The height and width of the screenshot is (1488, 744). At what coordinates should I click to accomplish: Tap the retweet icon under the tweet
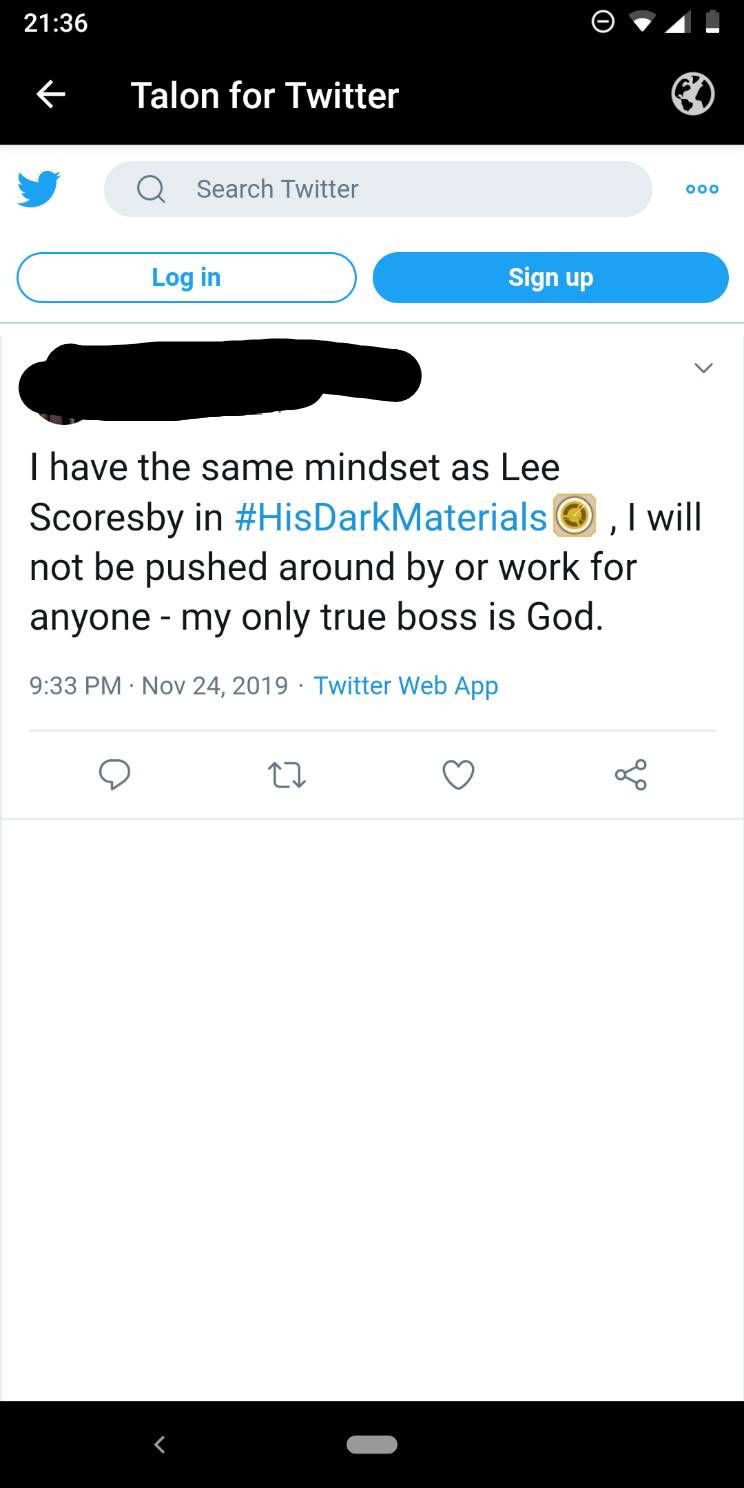(x=286, y=774)
